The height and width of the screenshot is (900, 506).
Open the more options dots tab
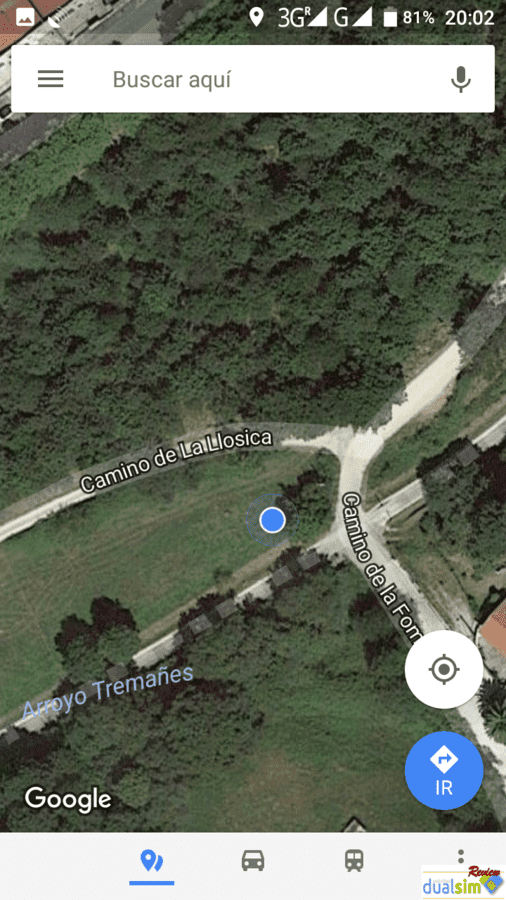click(x=461, y=855)
